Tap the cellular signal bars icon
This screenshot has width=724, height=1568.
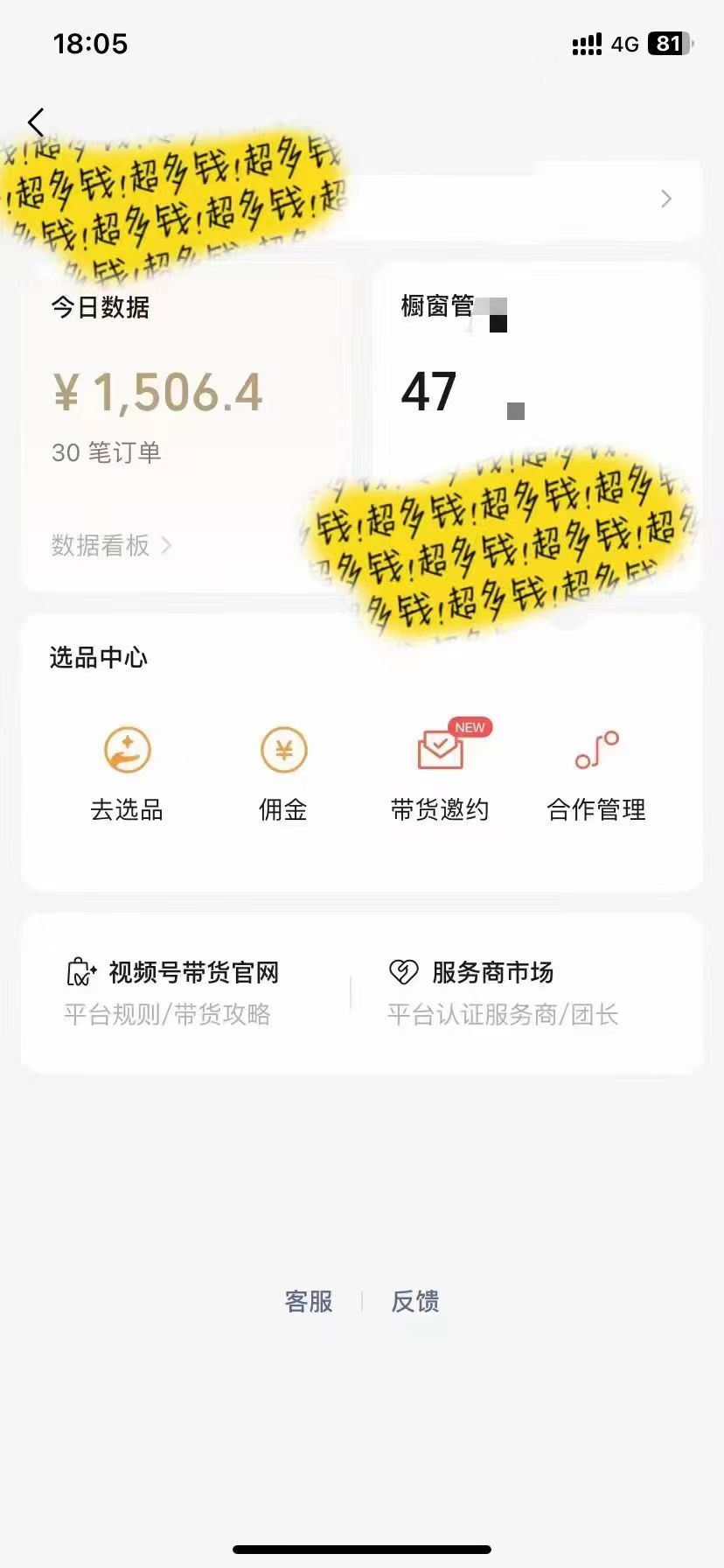point(586,44)
